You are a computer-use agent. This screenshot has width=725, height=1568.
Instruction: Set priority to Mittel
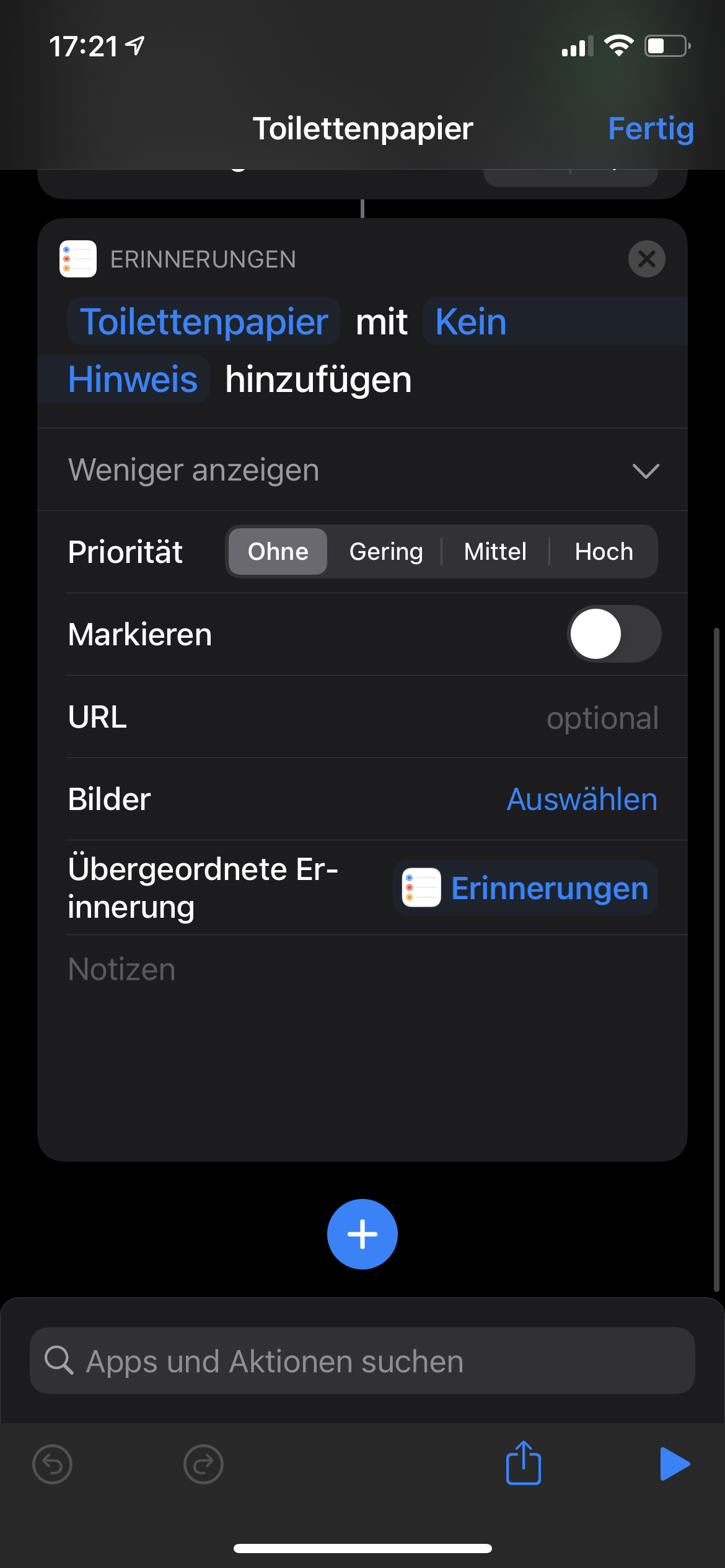click(x=495, y=552)
